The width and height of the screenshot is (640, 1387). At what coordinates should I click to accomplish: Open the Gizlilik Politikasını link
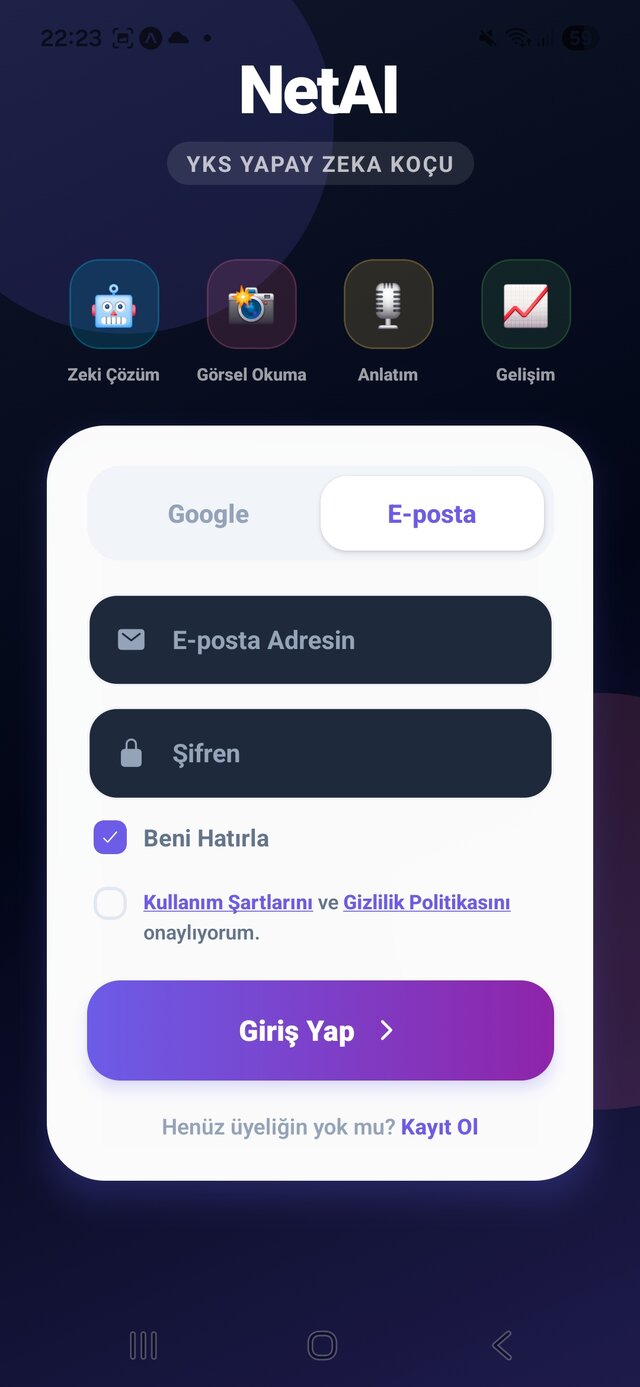(427, 902)
